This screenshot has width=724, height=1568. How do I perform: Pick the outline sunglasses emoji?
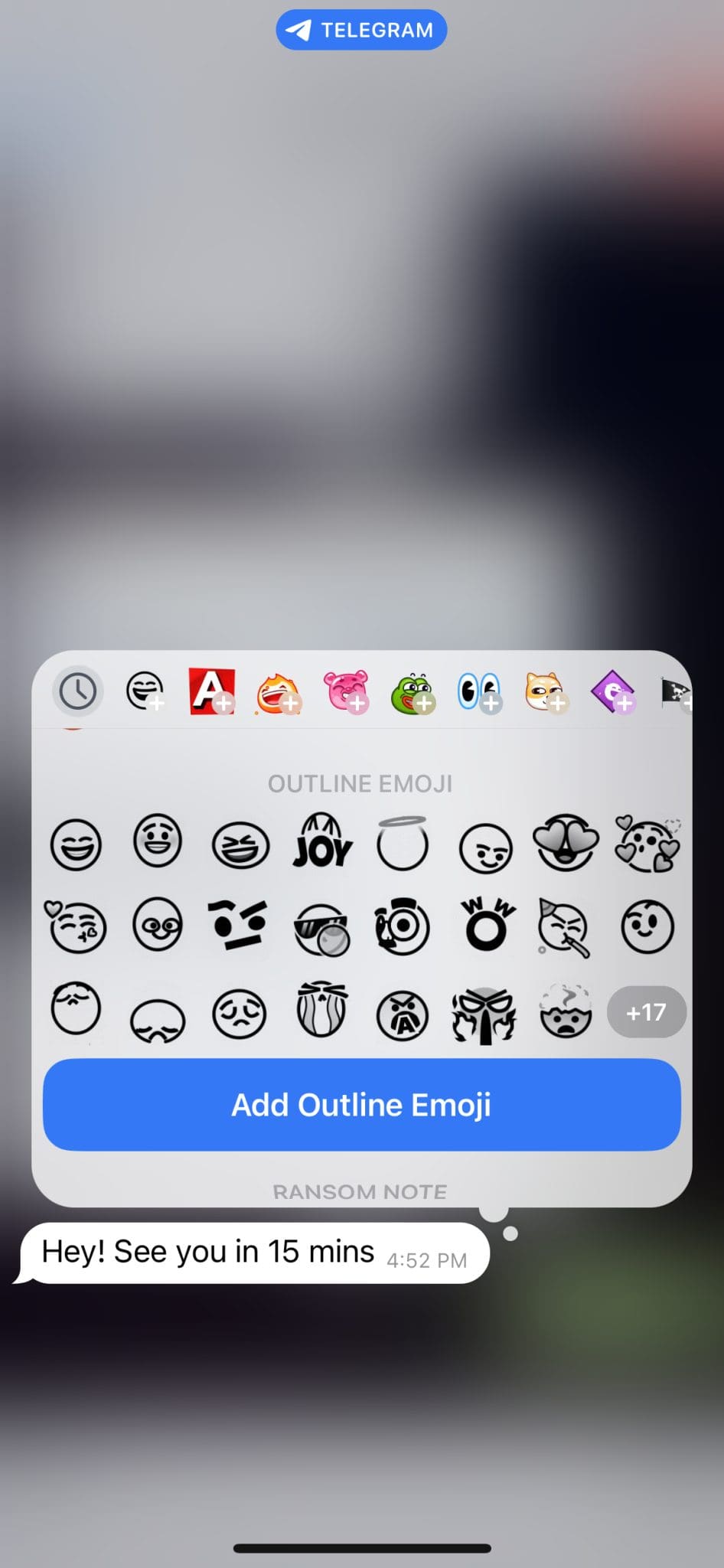(321, 926)
